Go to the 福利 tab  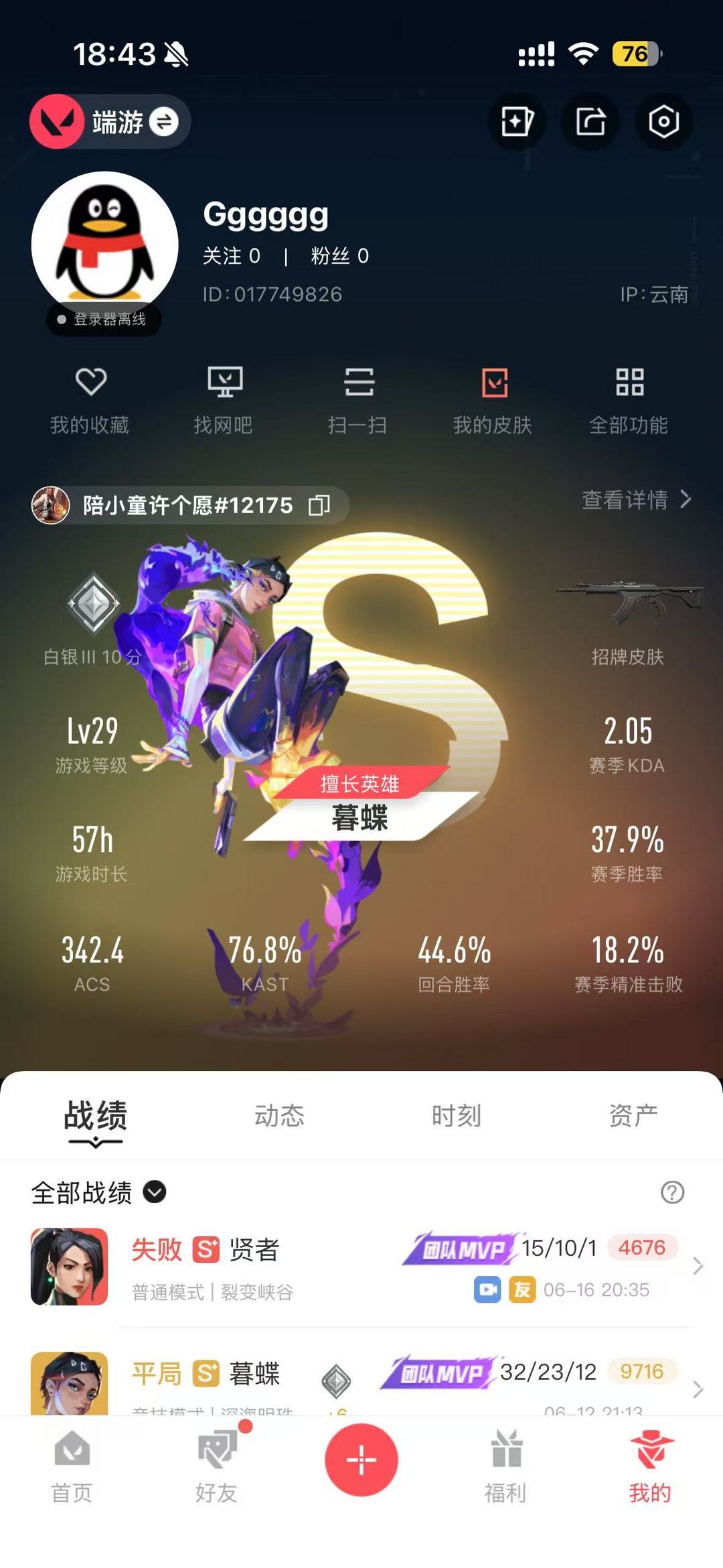(x=506, y=1466)
